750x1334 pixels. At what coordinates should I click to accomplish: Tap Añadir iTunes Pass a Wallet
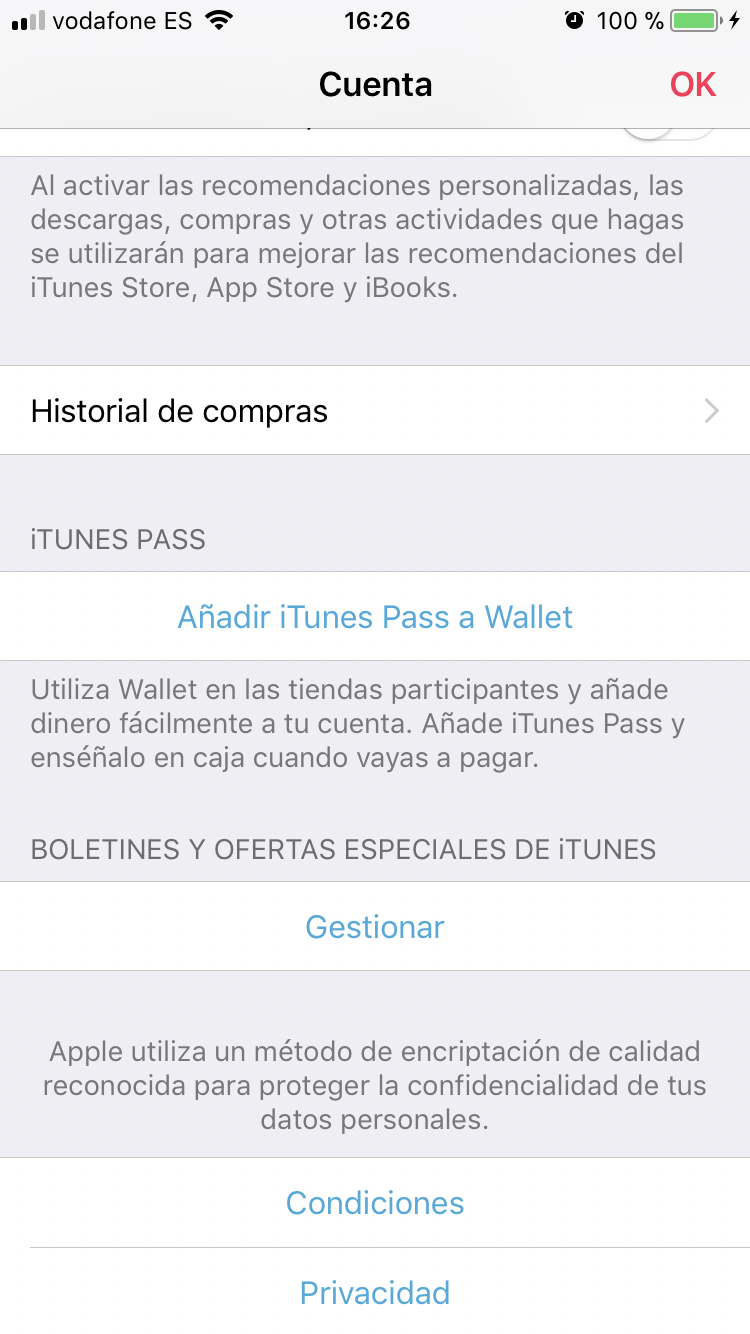tap(375, 617)
